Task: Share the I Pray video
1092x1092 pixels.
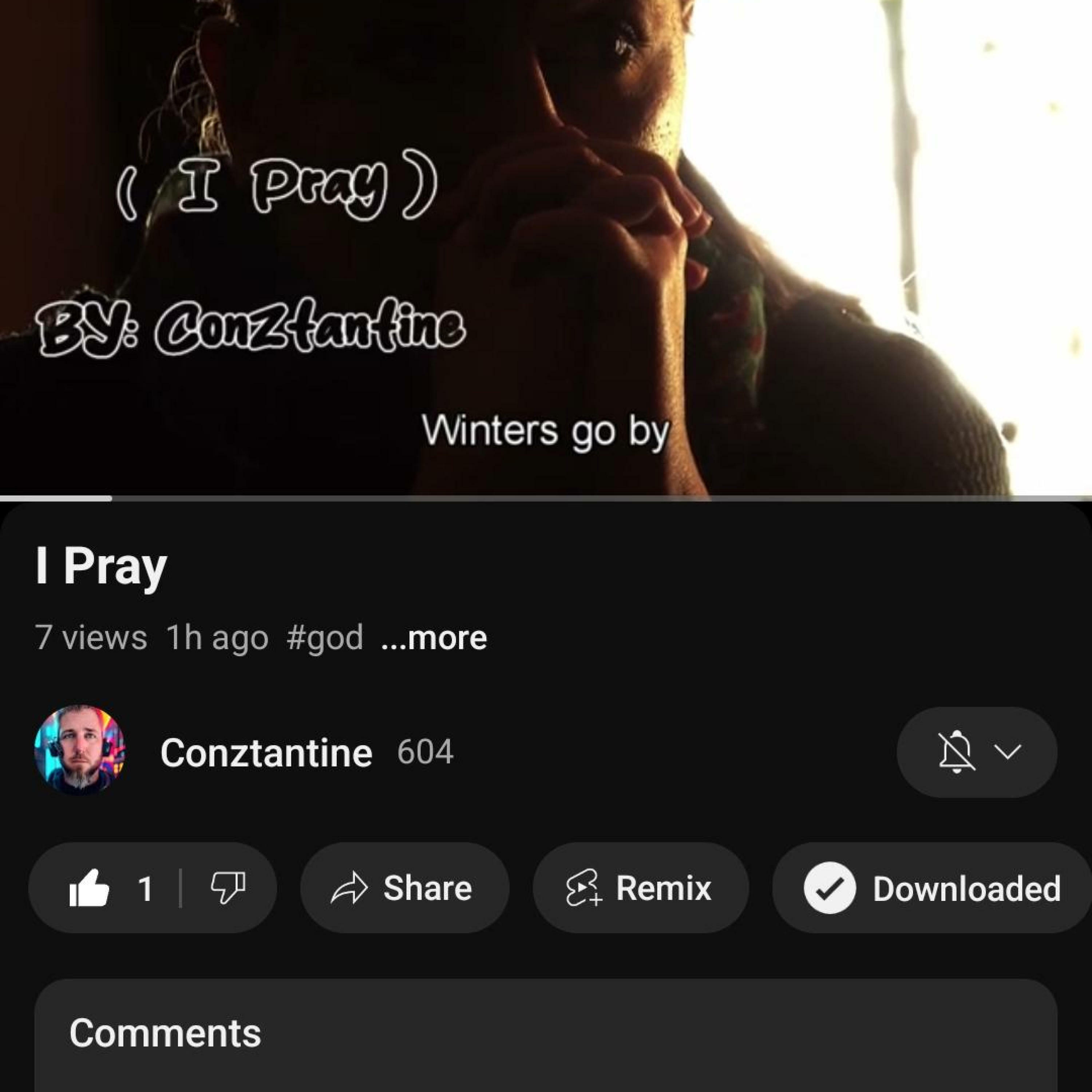Action: [x=404, y=889]
